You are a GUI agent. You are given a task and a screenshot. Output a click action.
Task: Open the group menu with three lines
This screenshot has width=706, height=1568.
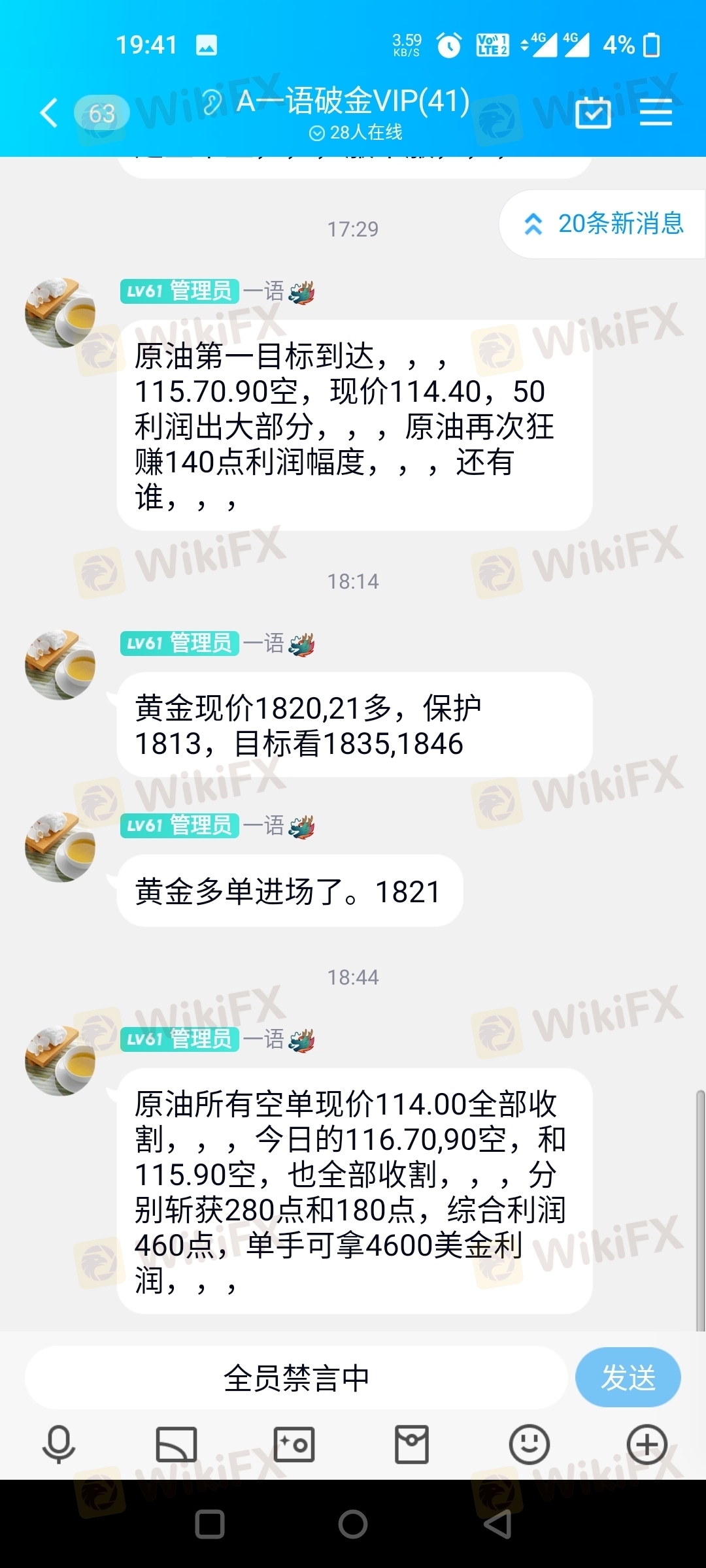coord(656,112)
